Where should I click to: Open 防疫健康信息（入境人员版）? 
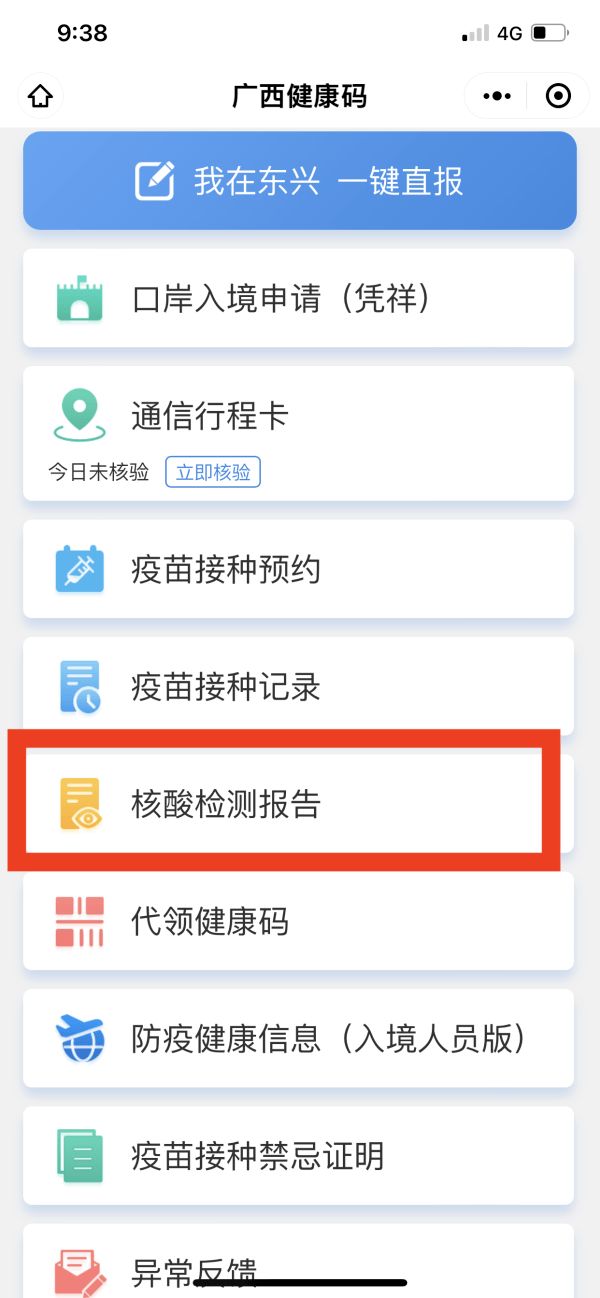(x=299, y=1038)
